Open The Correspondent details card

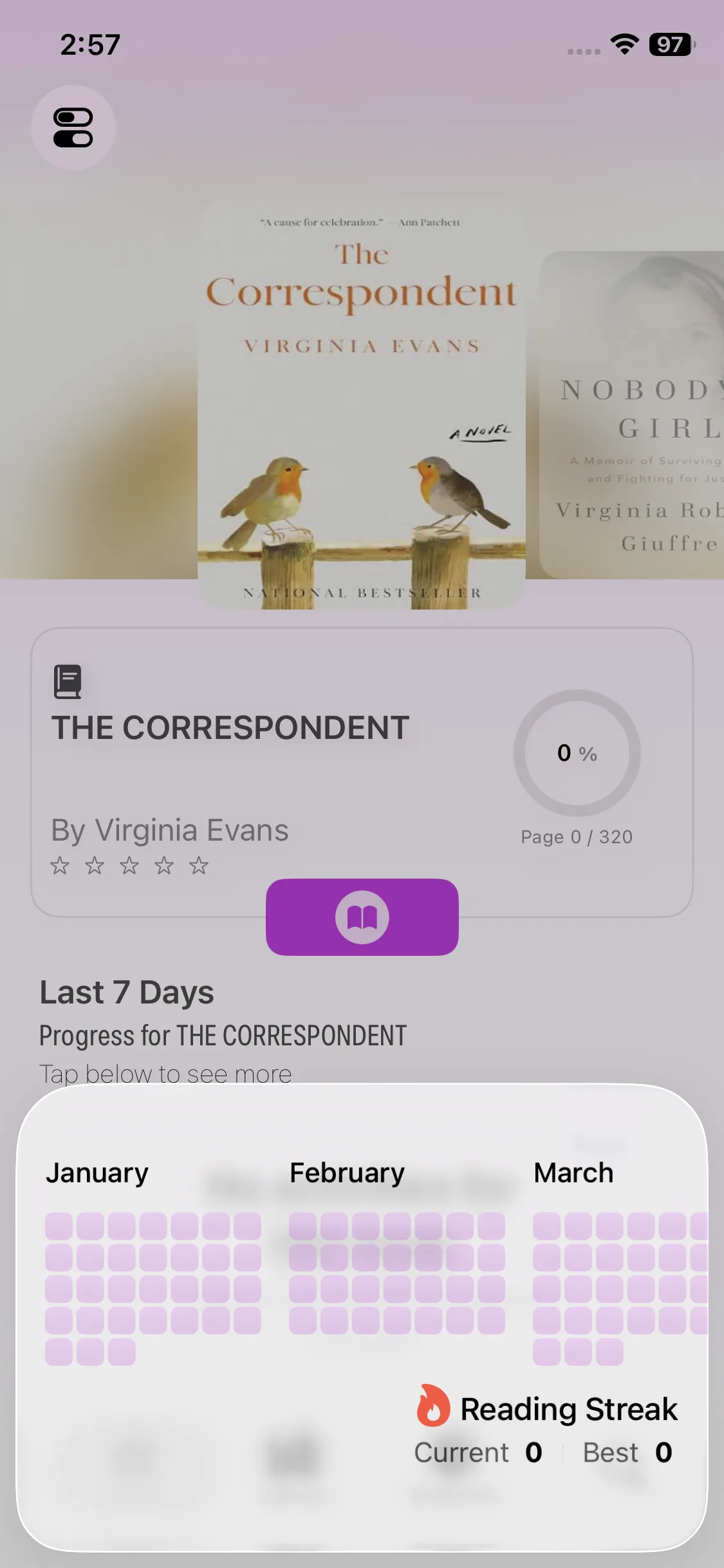click(x=362, y=772)
